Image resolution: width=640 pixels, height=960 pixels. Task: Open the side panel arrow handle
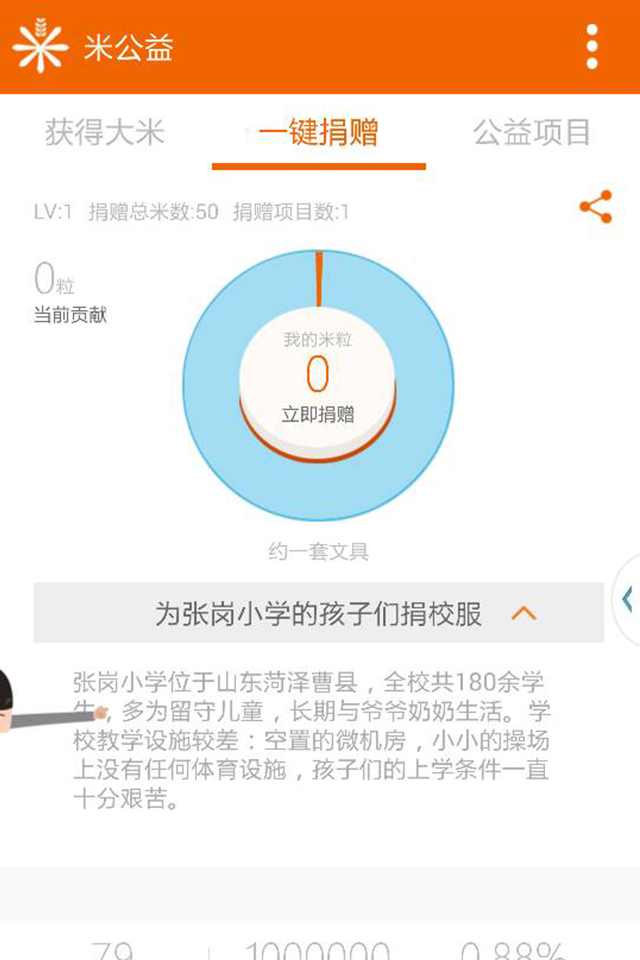point(627,599)
